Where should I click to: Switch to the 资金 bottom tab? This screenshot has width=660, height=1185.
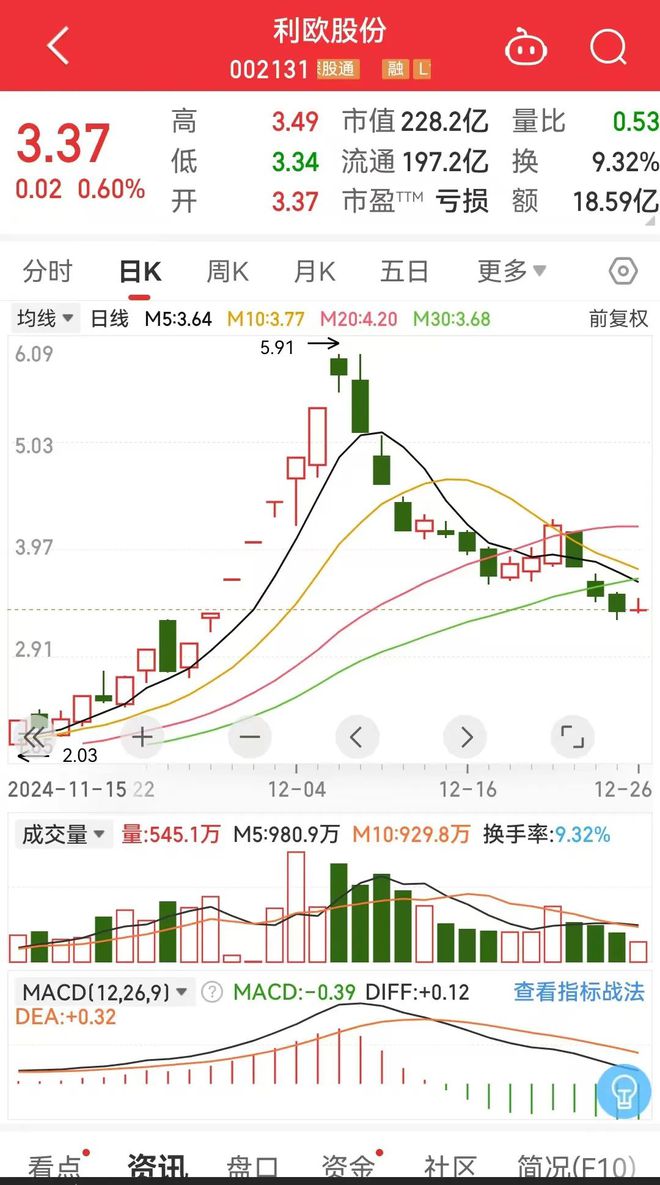pos(349,1168)
